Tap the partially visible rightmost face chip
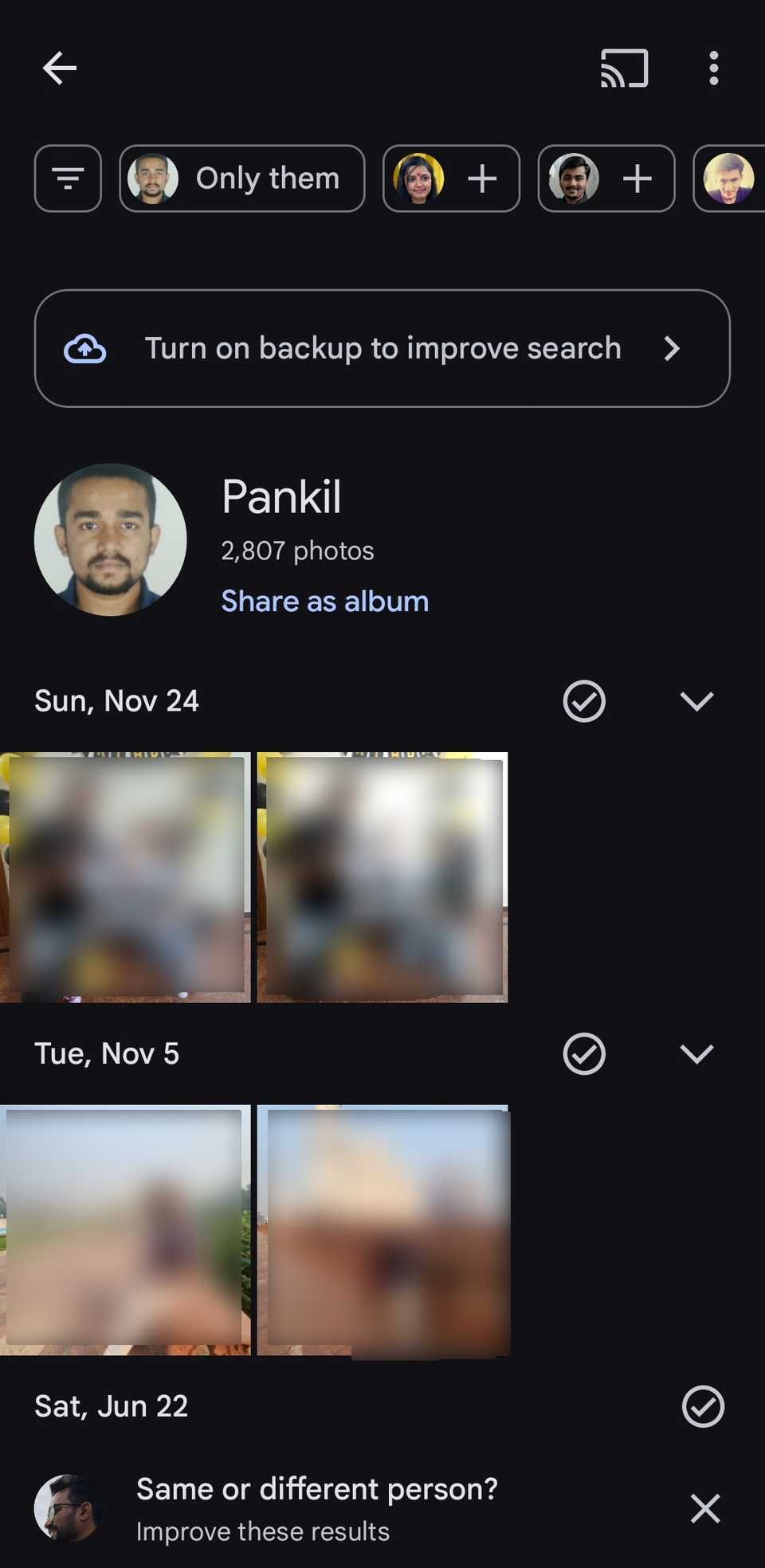 click(733, 178)
